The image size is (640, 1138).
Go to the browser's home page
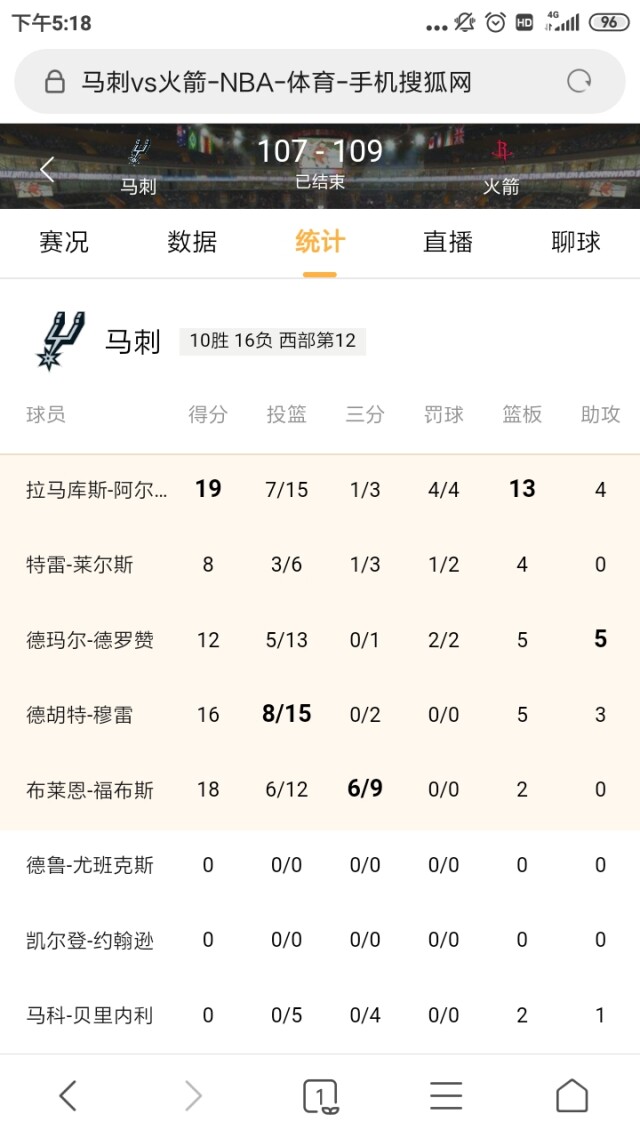pos(572,1096)
